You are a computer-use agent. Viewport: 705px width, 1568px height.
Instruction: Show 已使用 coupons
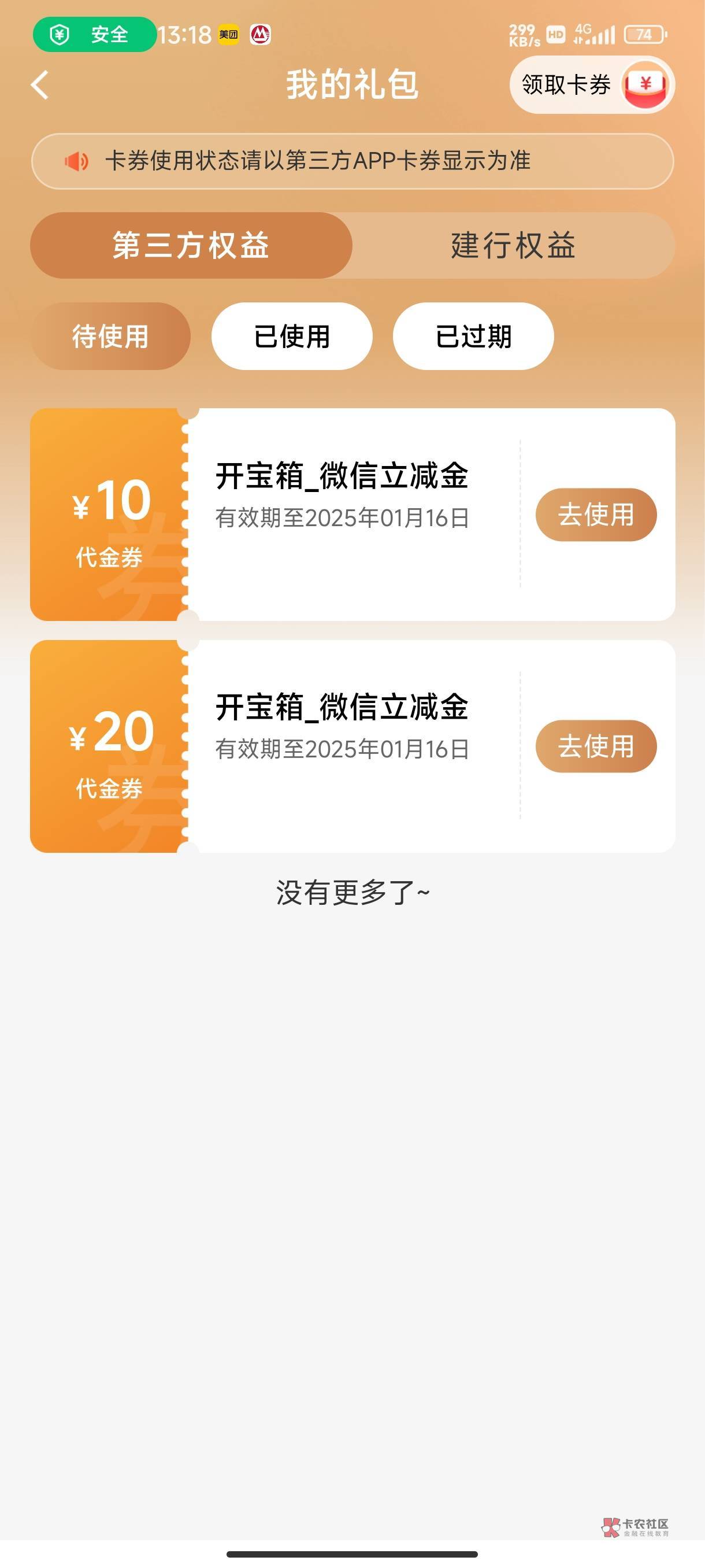point(291,336)
